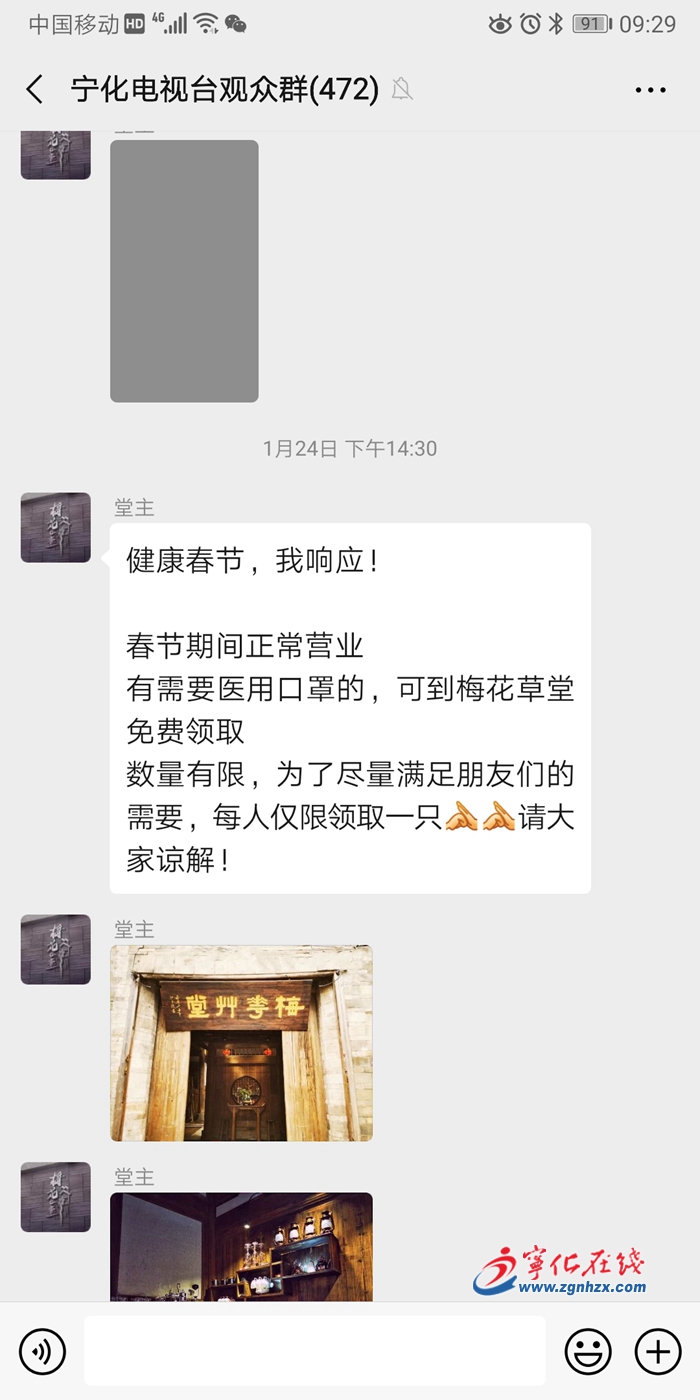Image resolution: width=700 pixels, height=1400 pixels.
Task: View 堂主's avatar beside the text message
Action: point(56,527)
